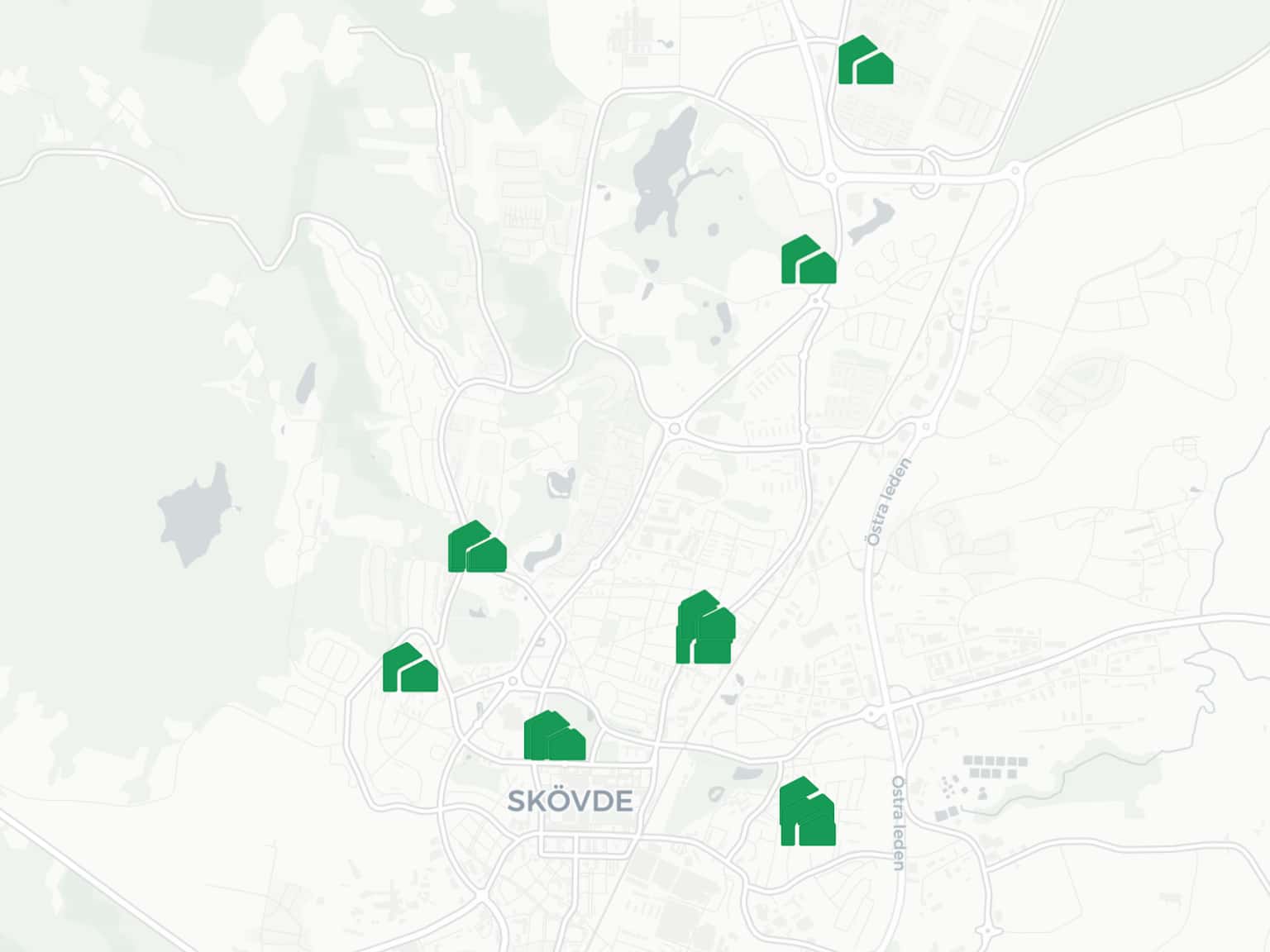Tap house marker nearest the large western lake
Image resolution: width=1270 pixels, height=952 pixels.
(x=477, y=548)
